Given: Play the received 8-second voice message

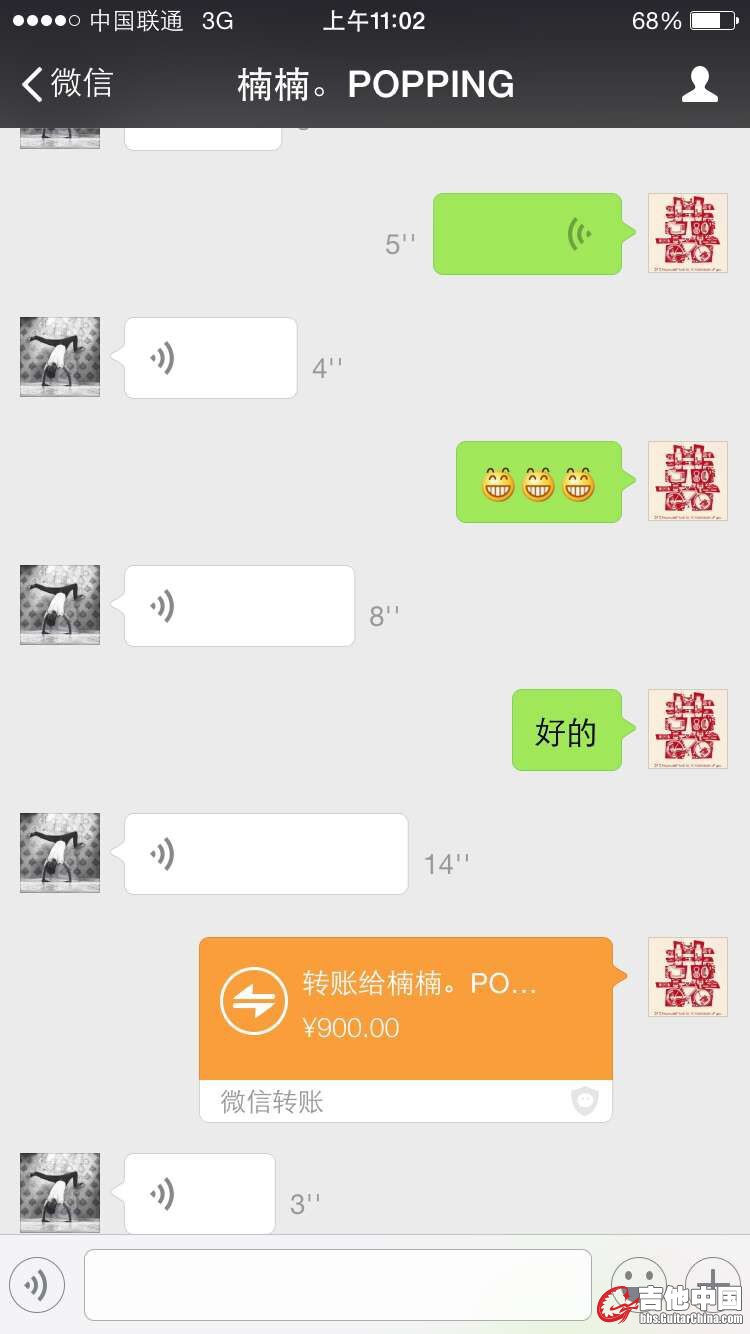Looking at the screenshot, I should (x=239, y=606).
